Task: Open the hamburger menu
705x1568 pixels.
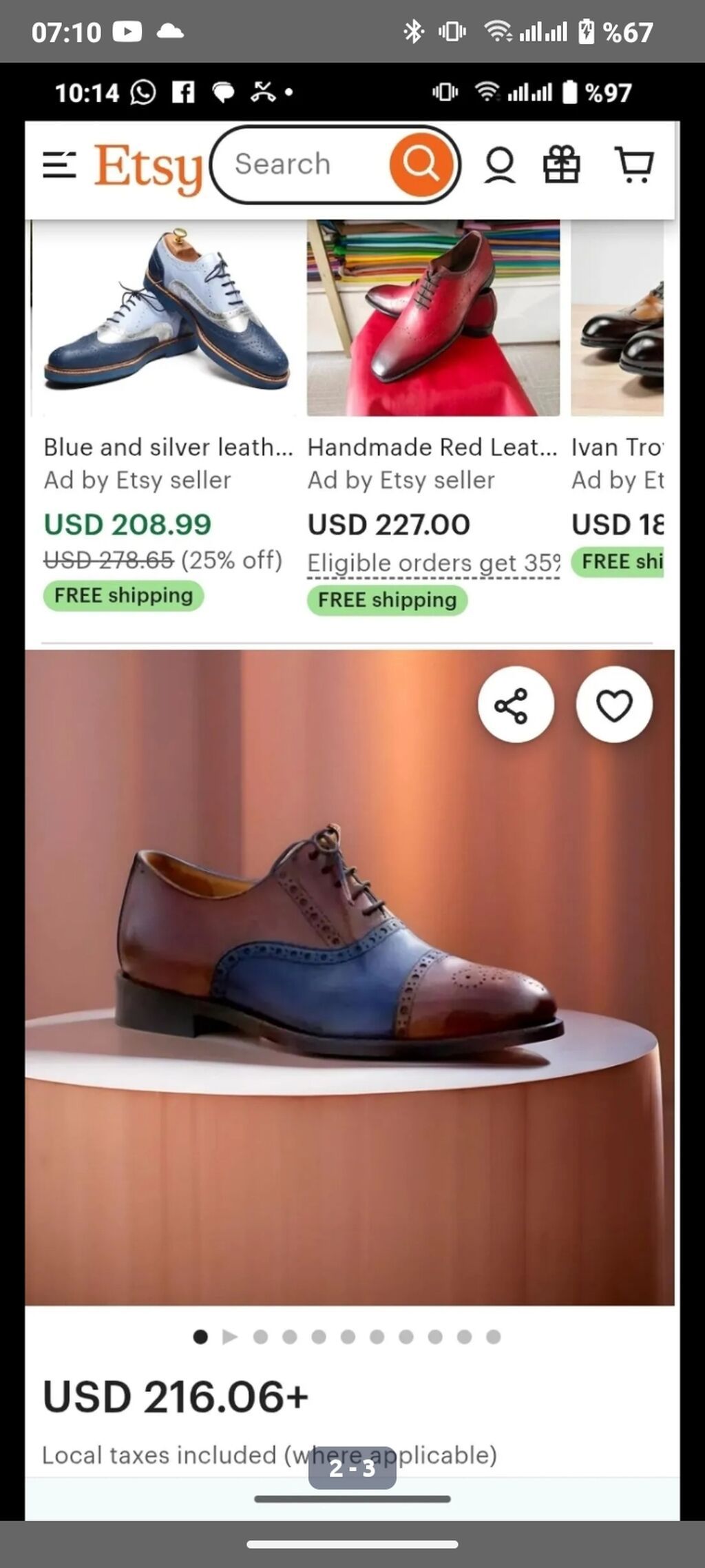Action: click(x=59, y=165)
